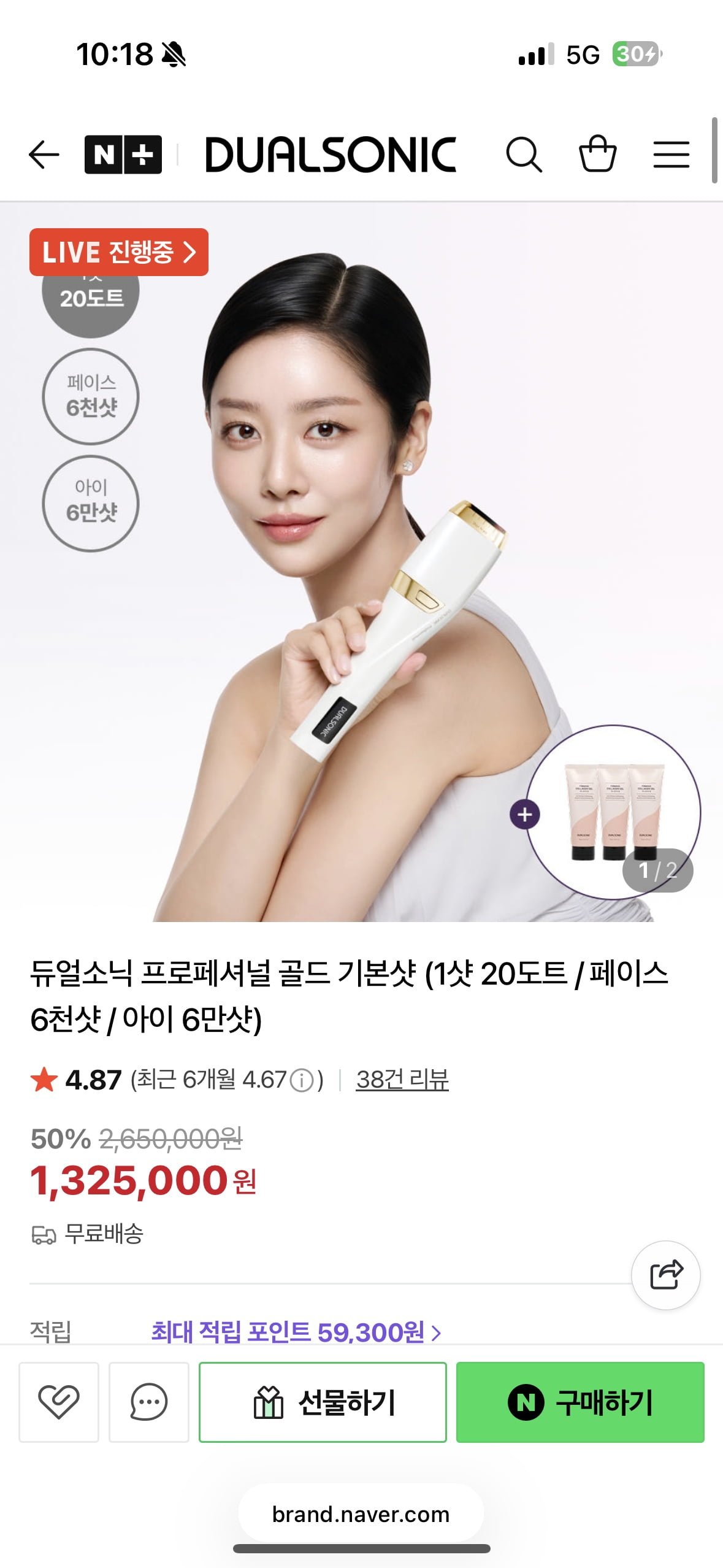This screenshot has height=1568, width=723.
Task: Open the hamburger menu
Action: point(671,154)
